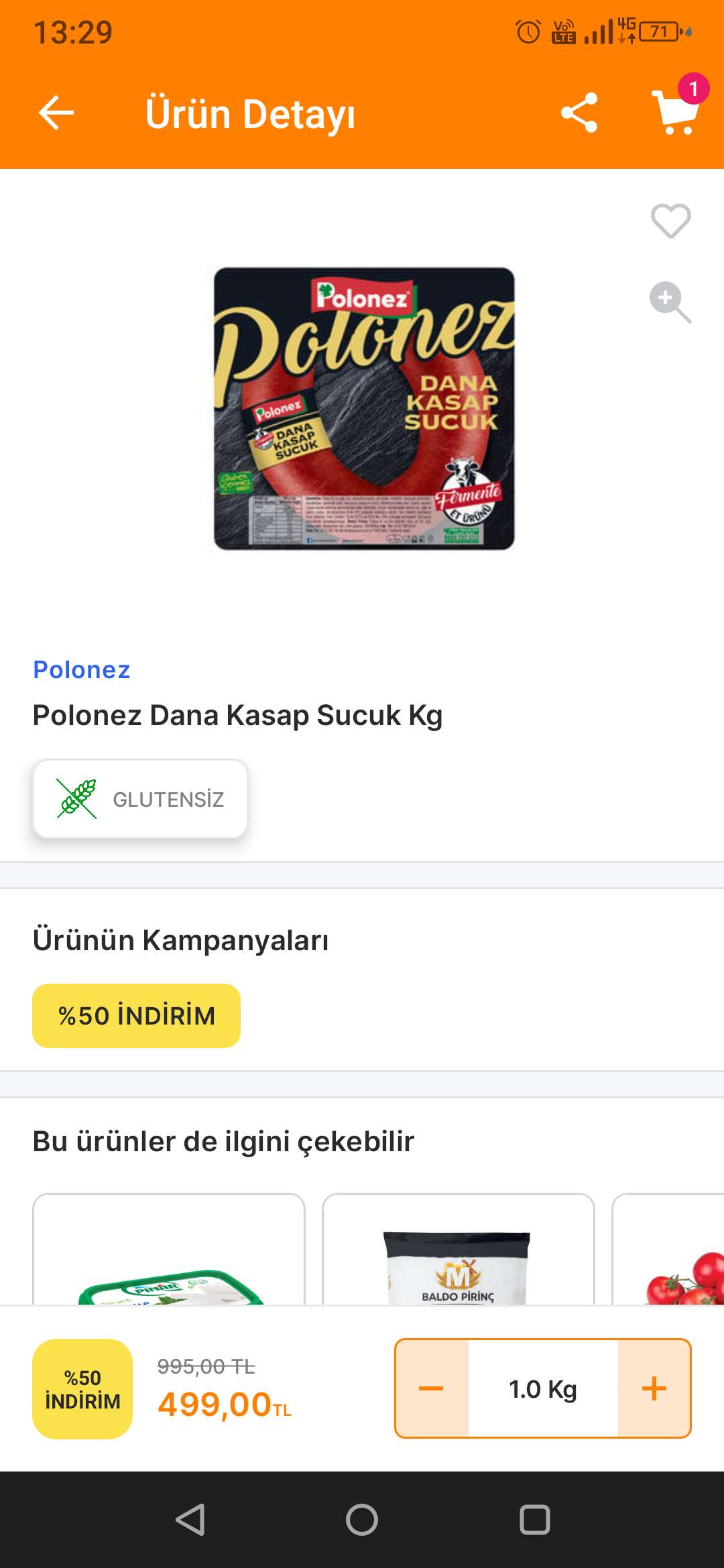
Task: Open the Polonez brand link
Action: (82, 669)
